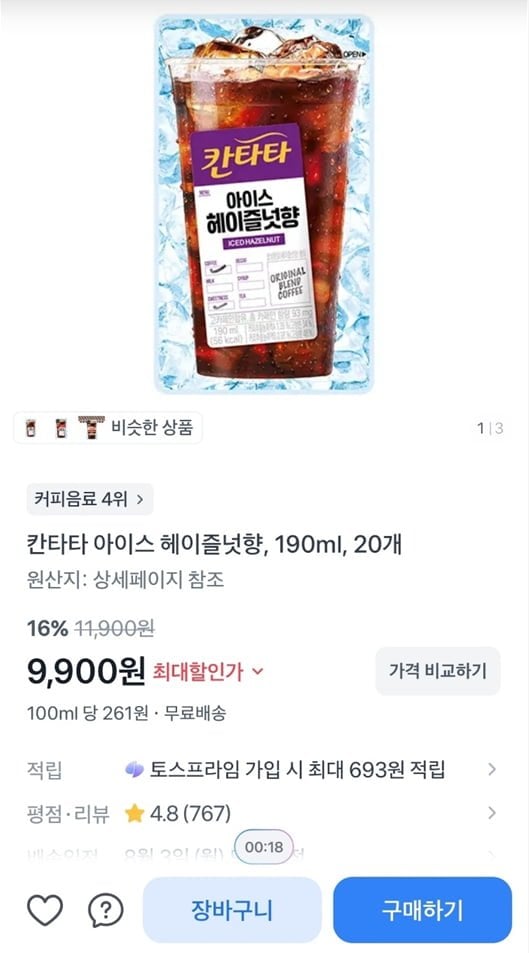Open 가격 비교하기 price comparison
Screen dimensions: 529x953
pos(438,671)
